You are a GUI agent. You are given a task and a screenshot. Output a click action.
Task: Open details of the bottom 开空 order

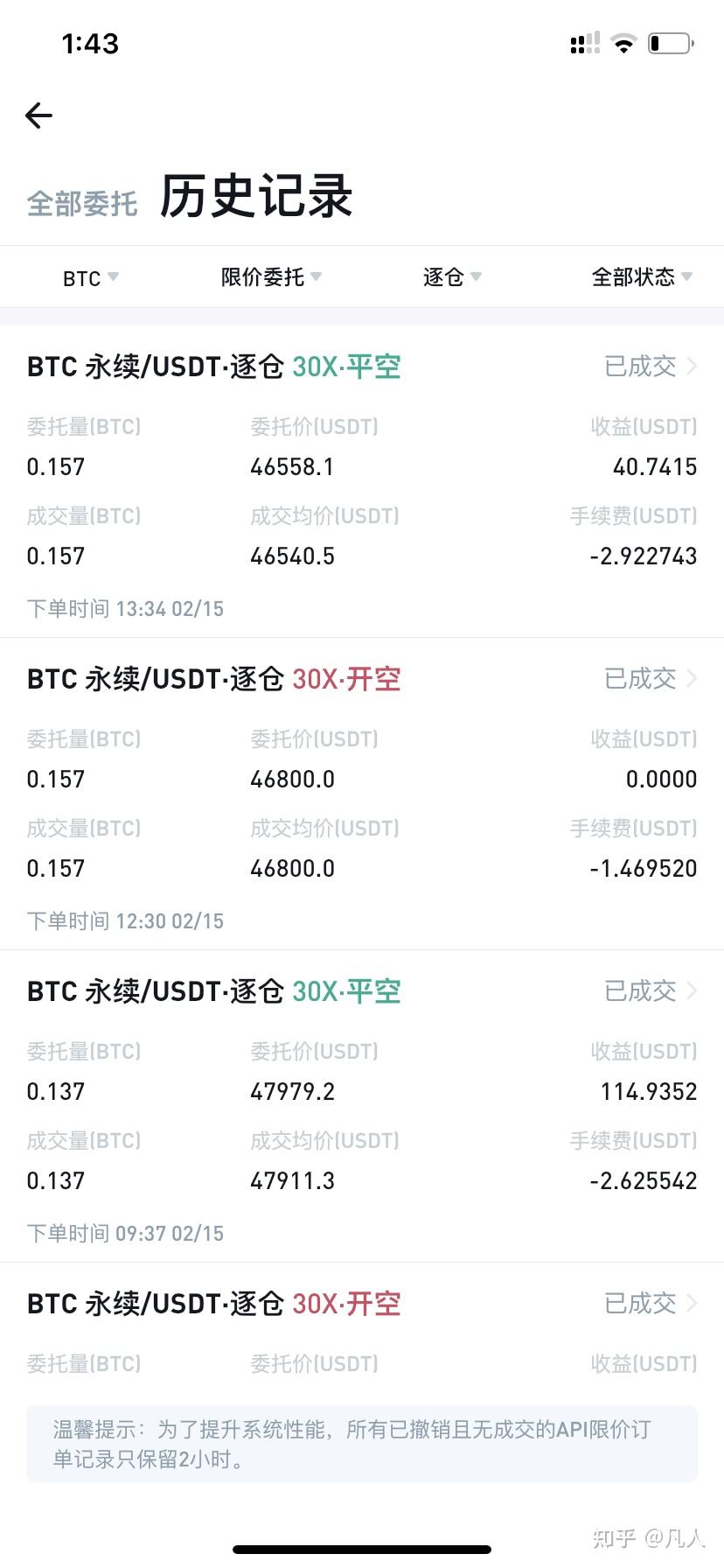point(362,1303)
